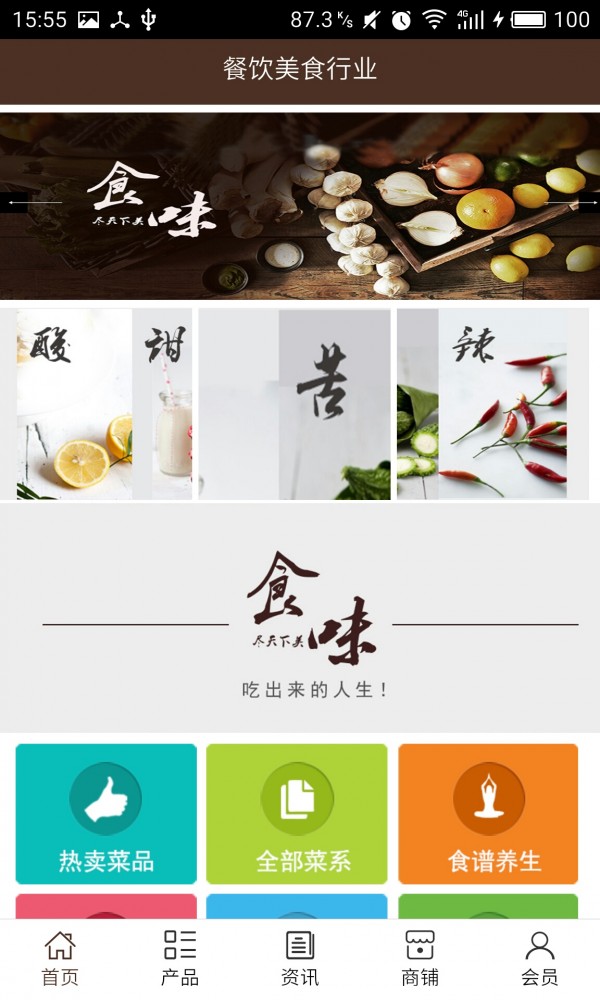Open the 辣 spicy flavor tile
This screenshot has width=600, height=1000.
[x=490, y=404]
